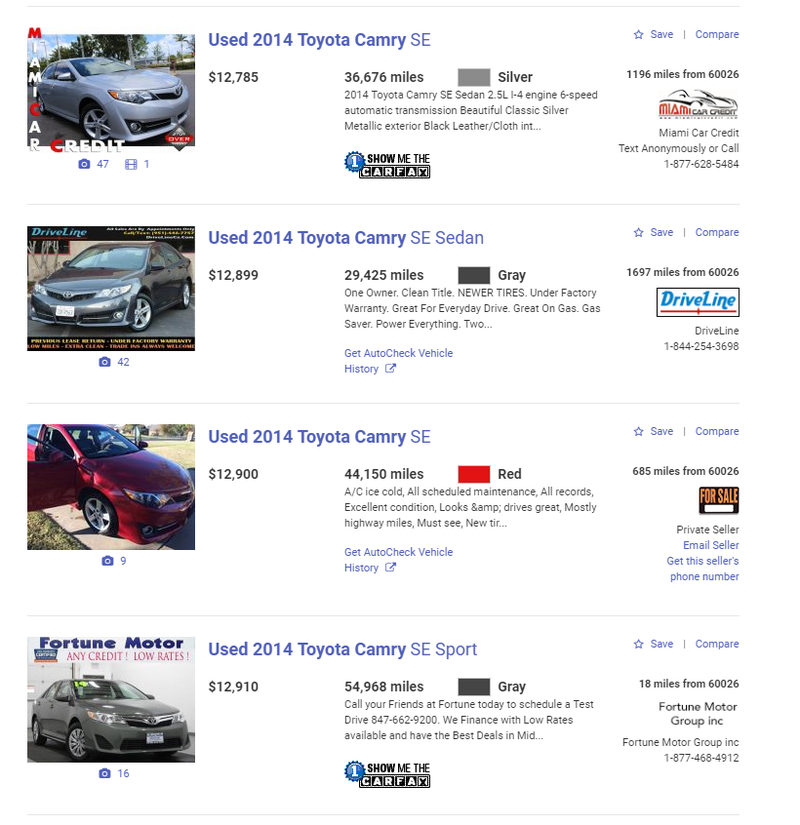Email the private seller of Red Camry
The image size is (800, 825).
point(710,545)
